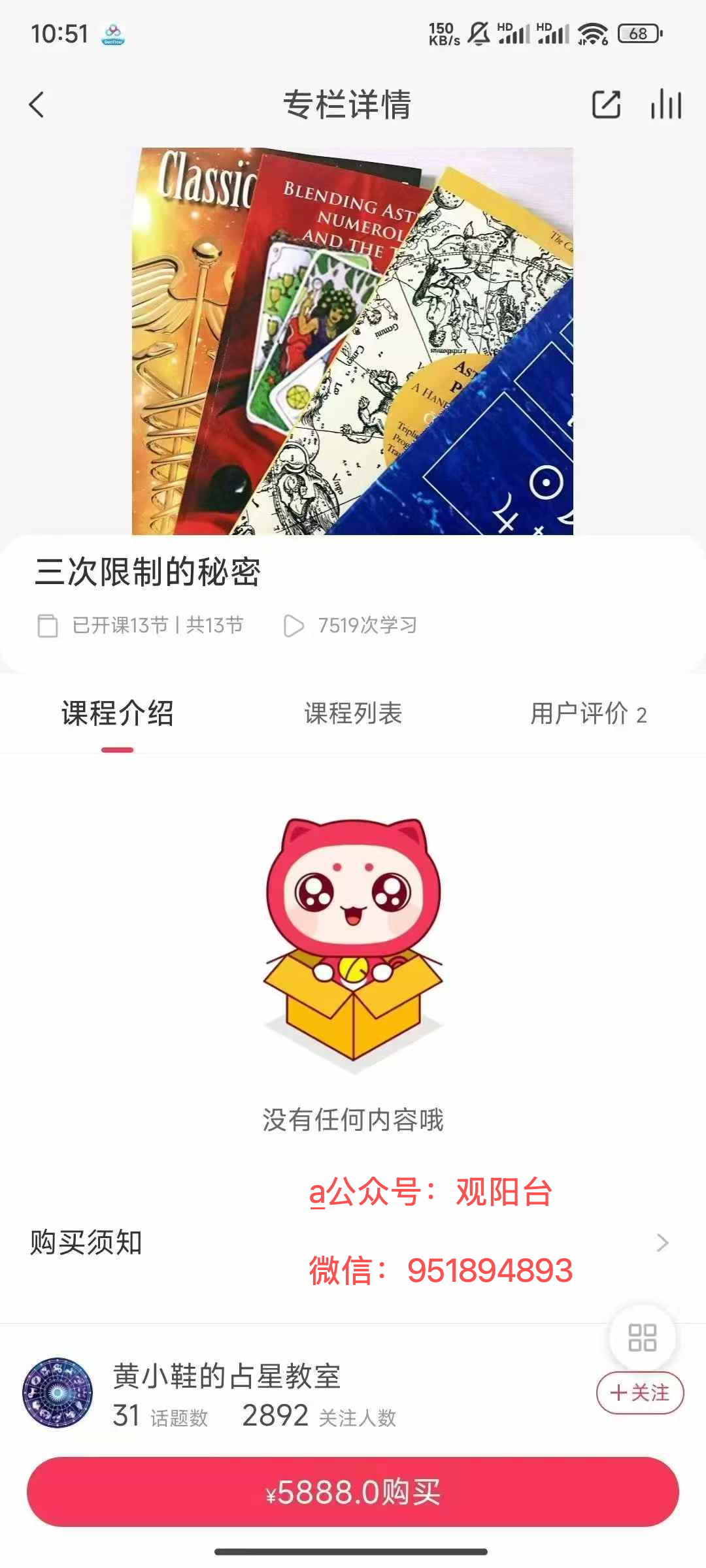Open 黄小鞋的占星教室 profile avatar

tap(58, 1392)
